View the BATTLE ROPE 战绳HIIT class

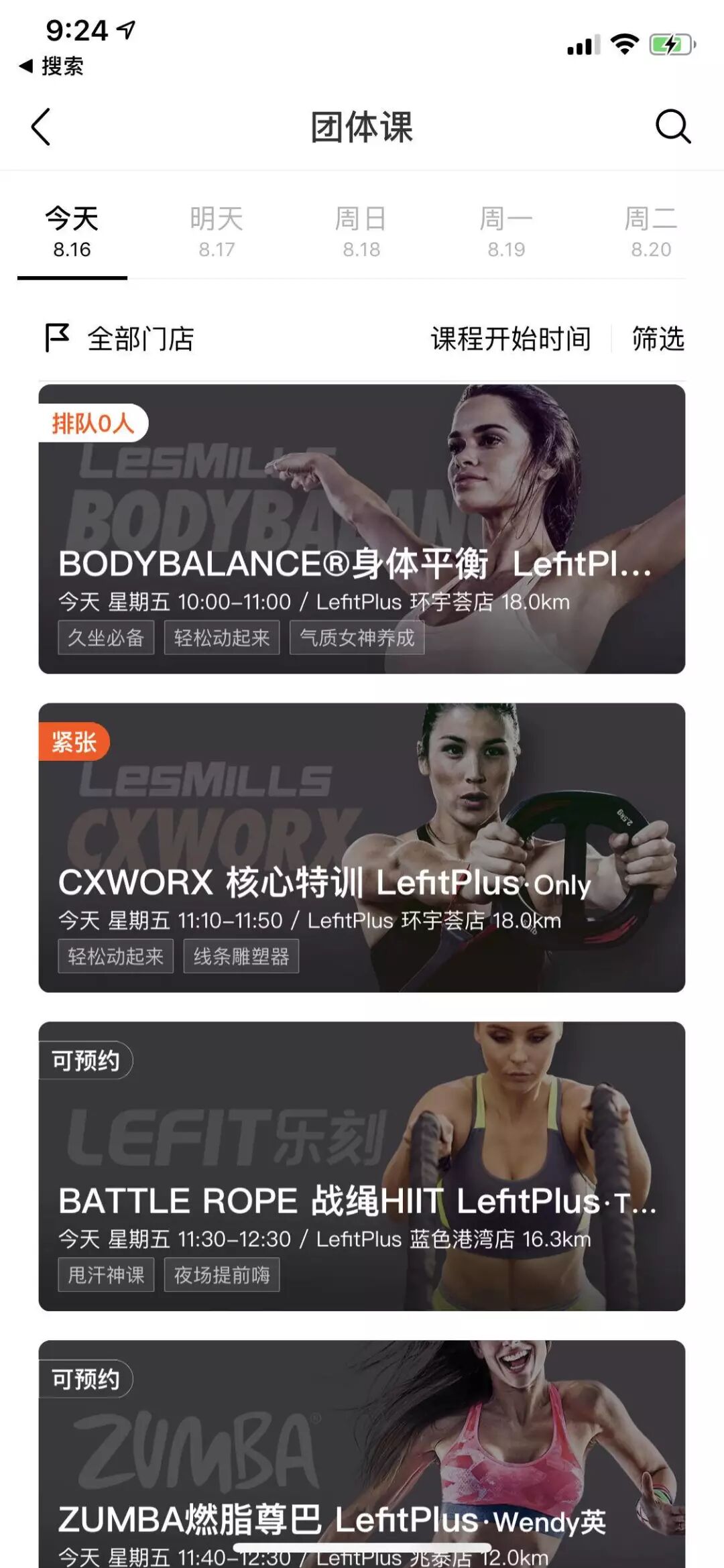coord(361,1166)
